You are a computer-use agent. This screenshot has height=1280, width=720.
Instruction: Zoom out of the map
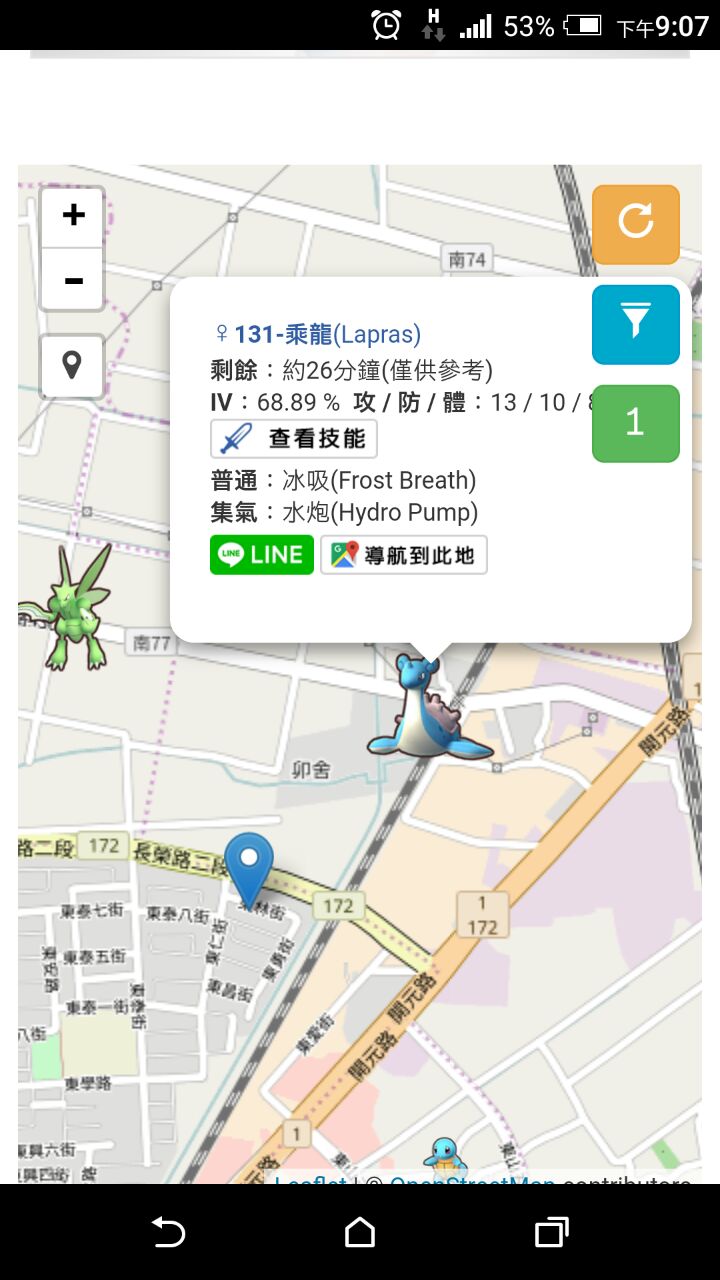tap(73, 281)
